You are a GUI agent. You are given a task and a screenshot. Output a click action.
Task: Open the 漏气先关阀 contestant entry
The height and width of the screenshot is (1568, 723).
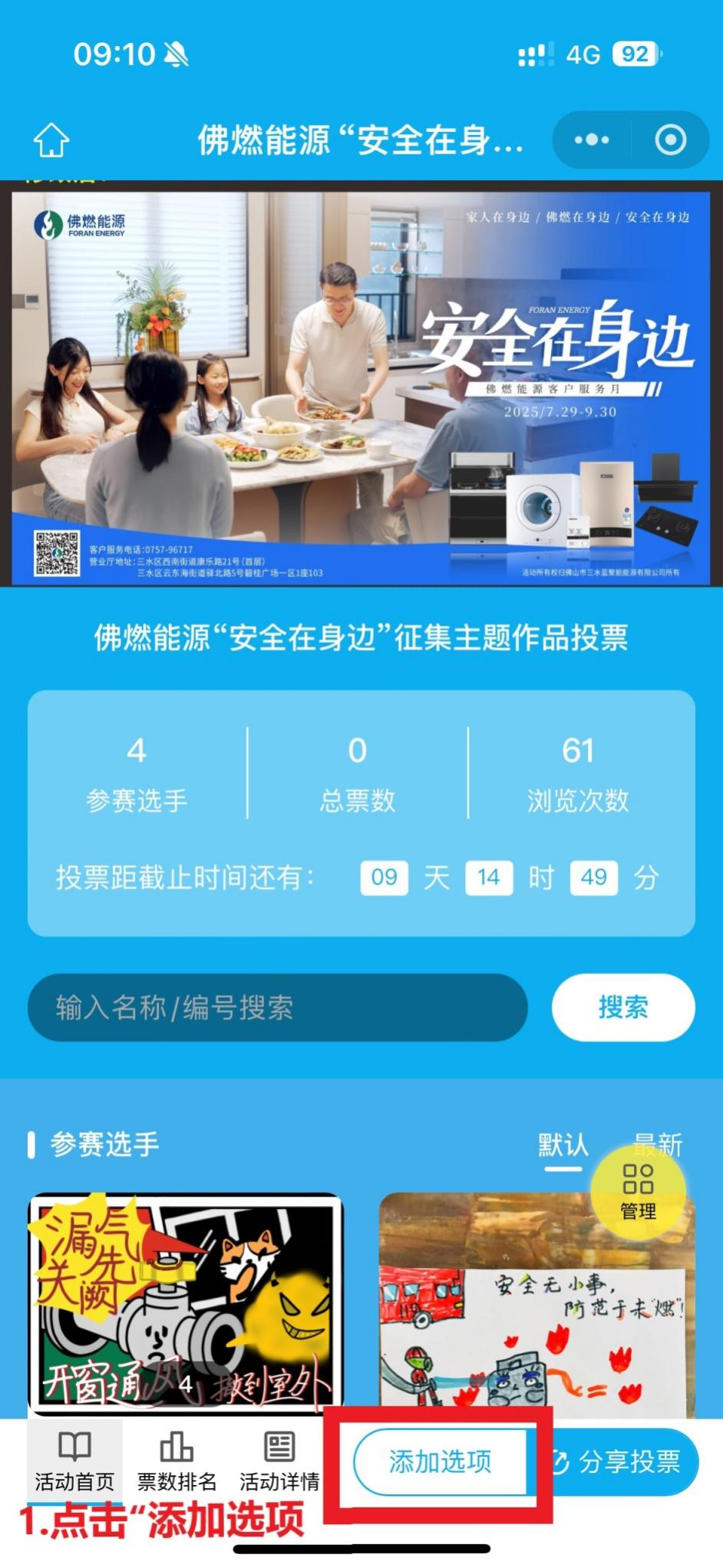click(186, 1303)
